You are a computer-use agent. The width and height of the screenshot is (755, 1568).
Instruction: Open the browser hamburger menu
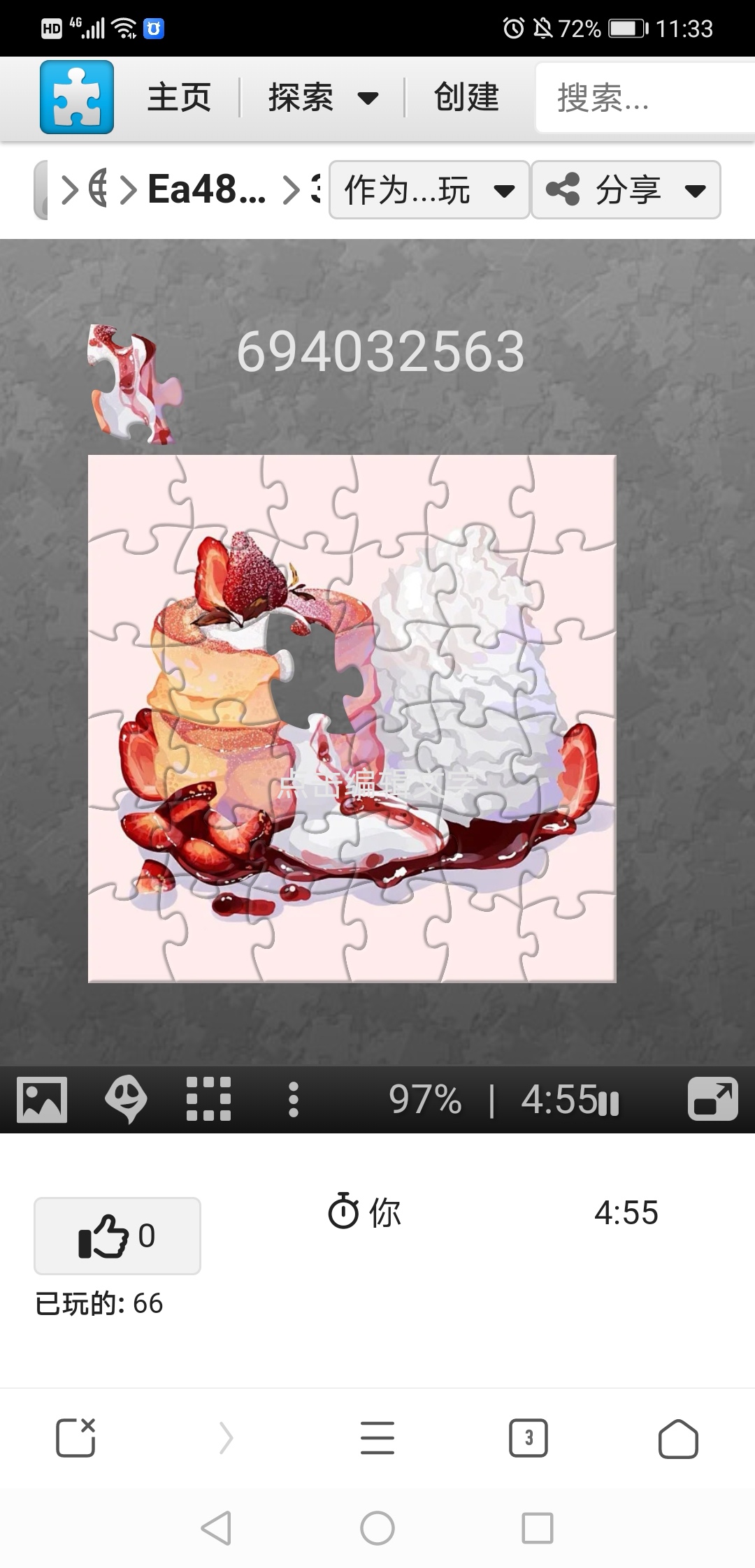(377, 1438)
